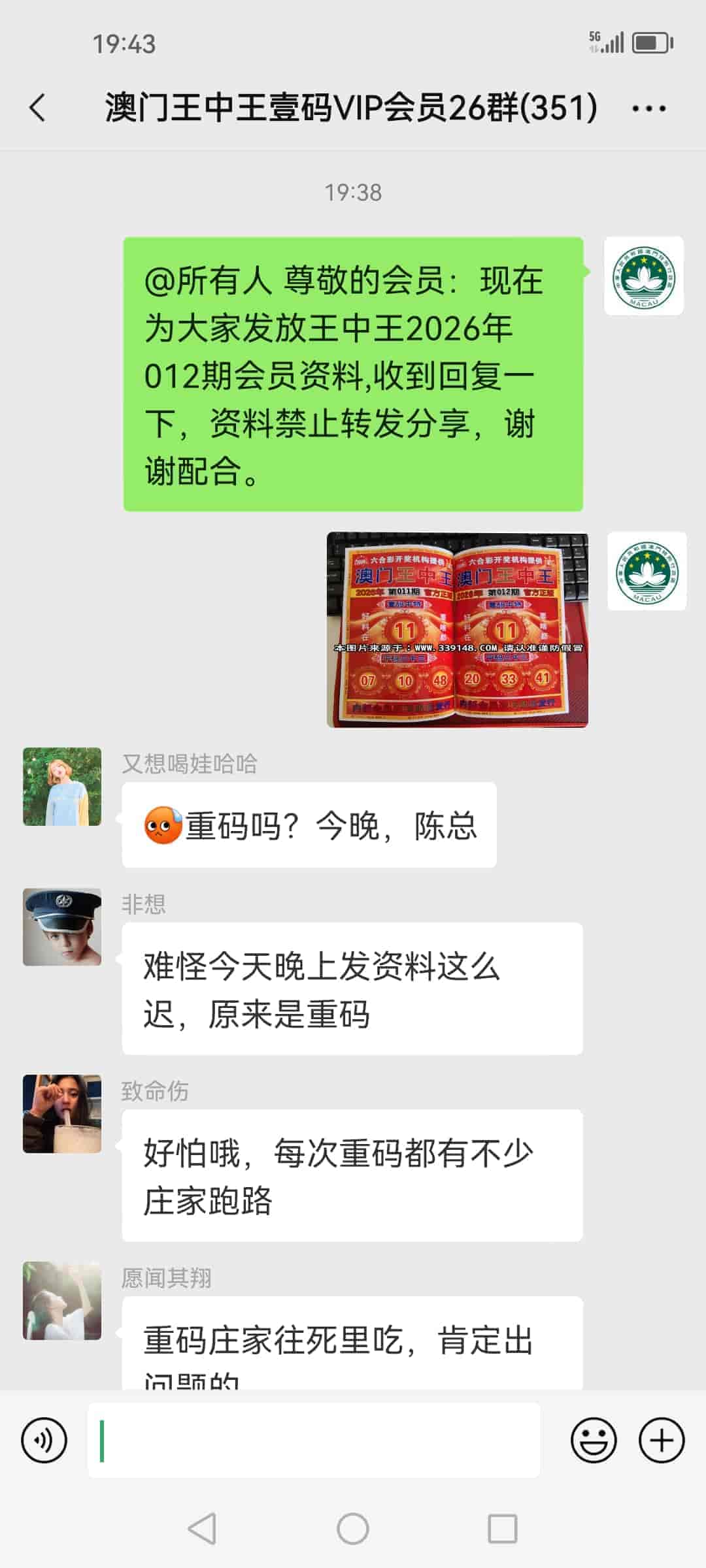Viewport: 706px width, 1568px height.
Task: Go back from the group chat
Action: [x=38, y=108]
